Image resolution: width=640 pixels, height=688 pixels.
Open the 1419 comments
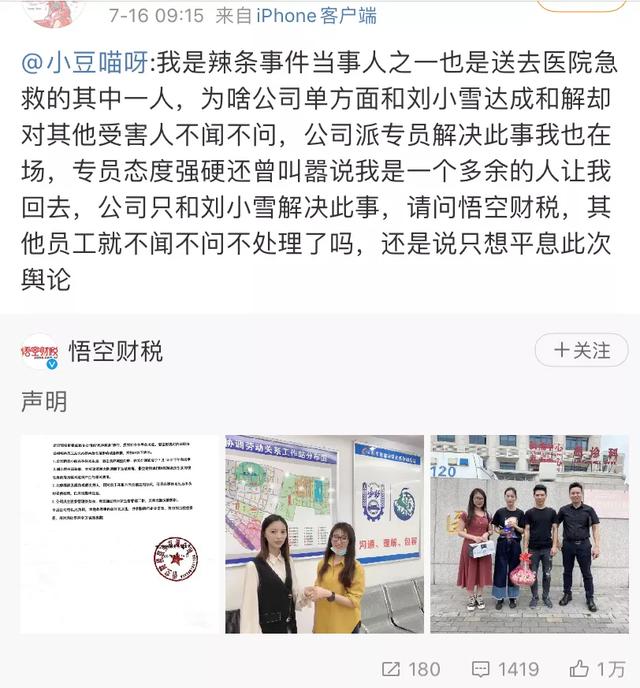point(505,668)
